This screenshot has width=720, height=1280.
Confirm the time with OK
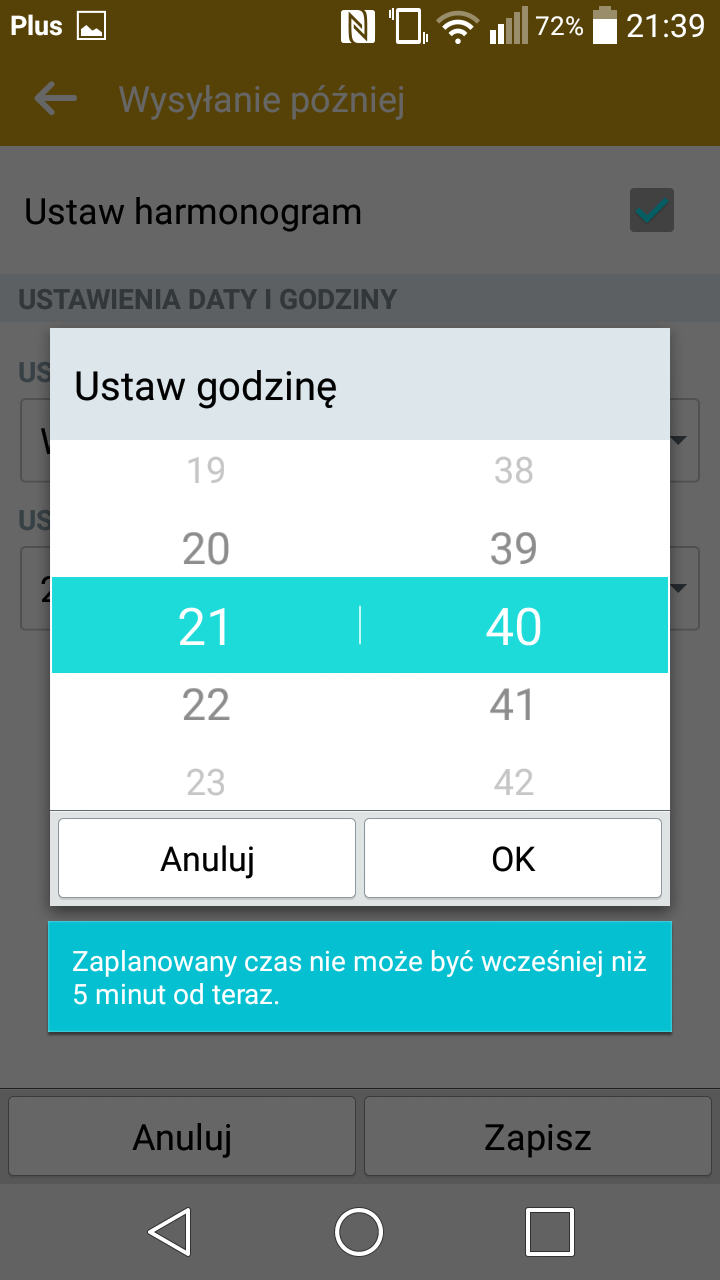pos(513,858)
